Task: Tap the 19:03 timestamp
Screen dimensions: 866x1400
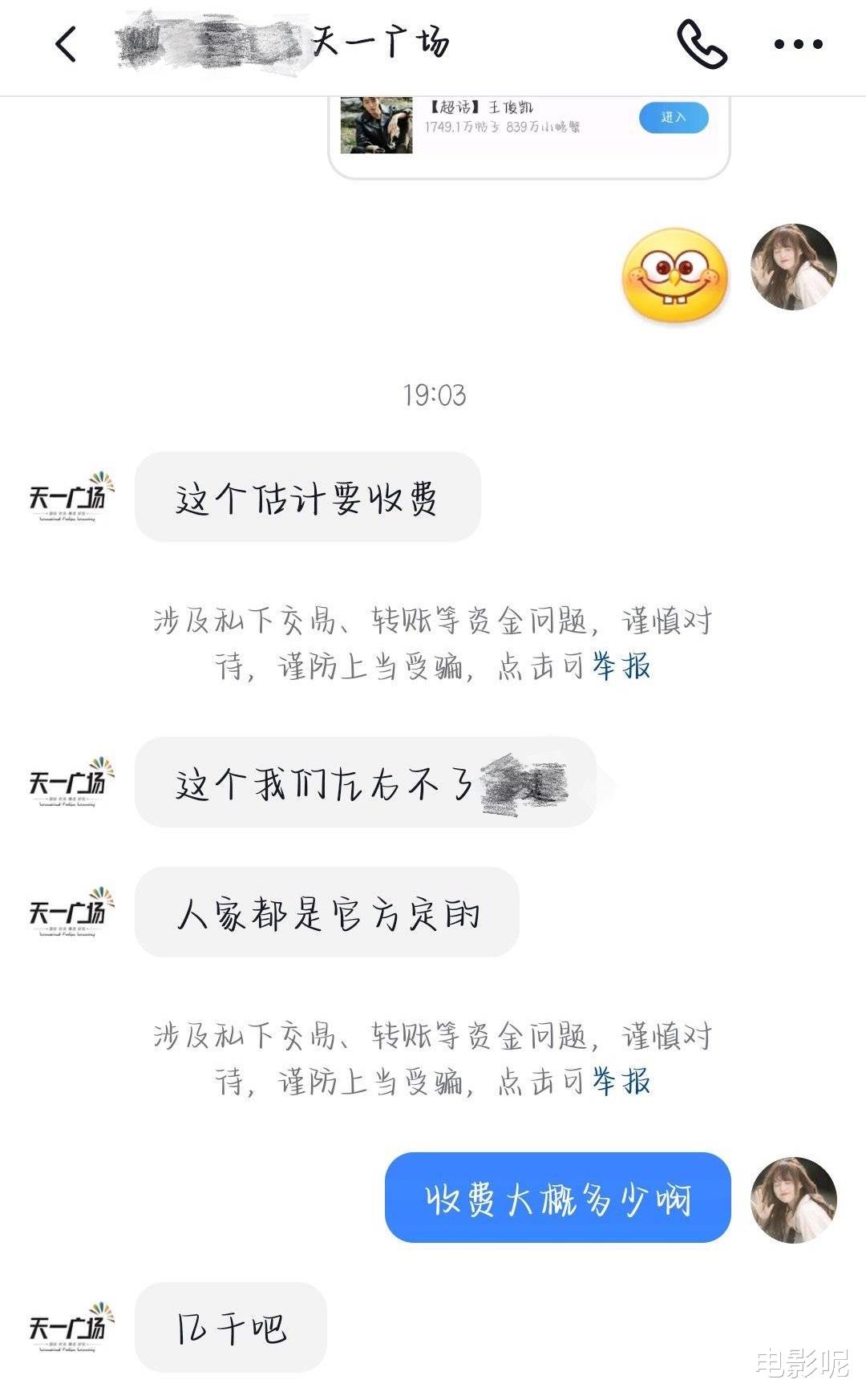Action: 436,394
